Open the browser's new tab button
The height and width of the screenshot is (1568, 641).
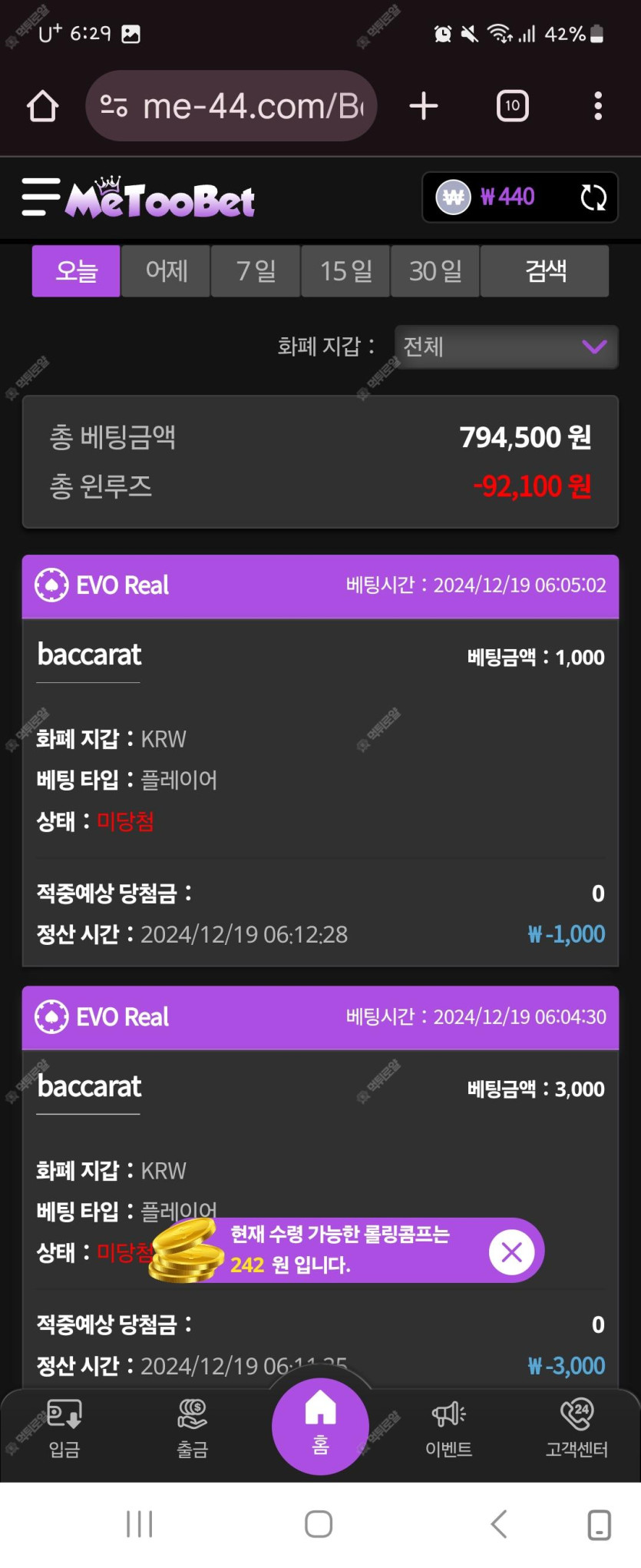point(424,106)
